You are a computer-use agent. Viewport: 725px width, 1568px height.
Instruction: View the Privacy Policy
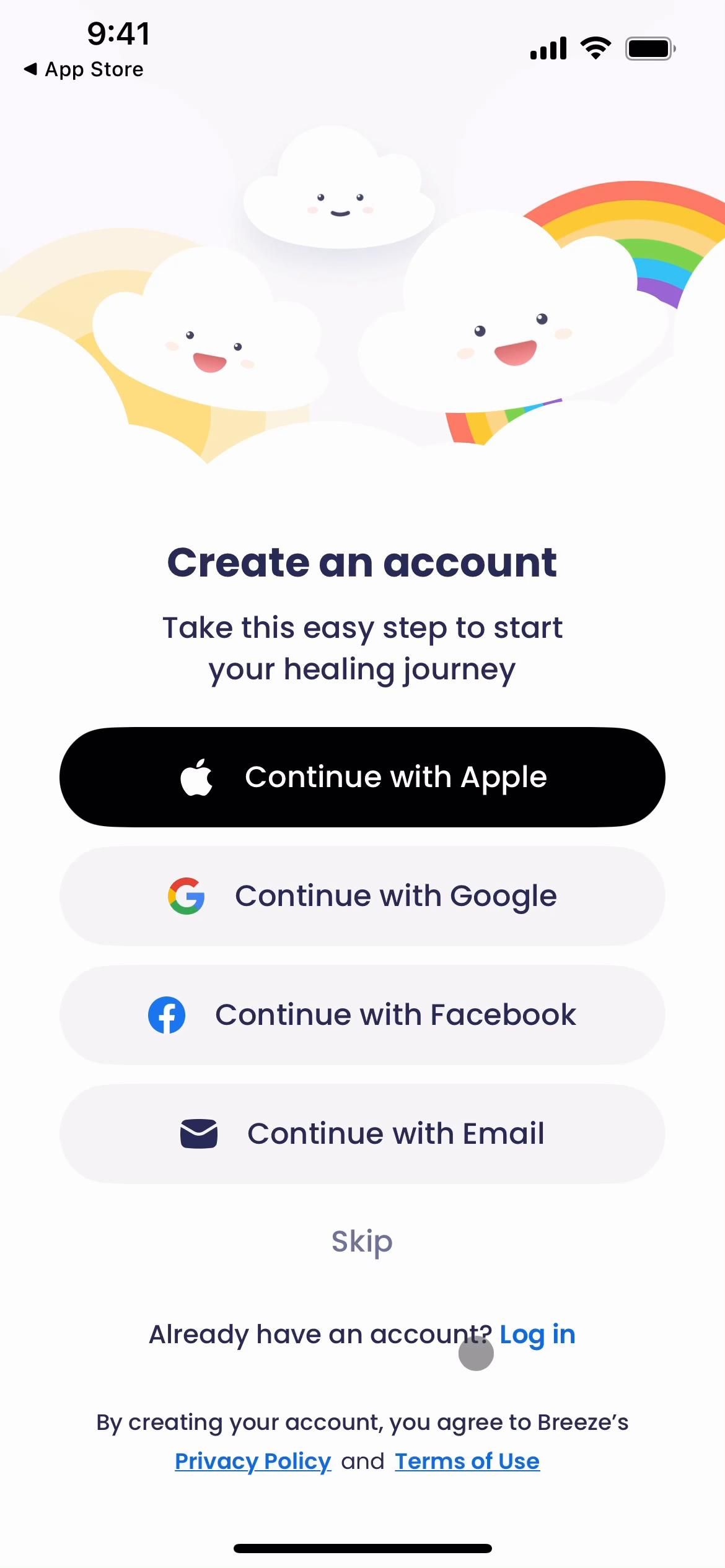click(x=253, y=1461)
